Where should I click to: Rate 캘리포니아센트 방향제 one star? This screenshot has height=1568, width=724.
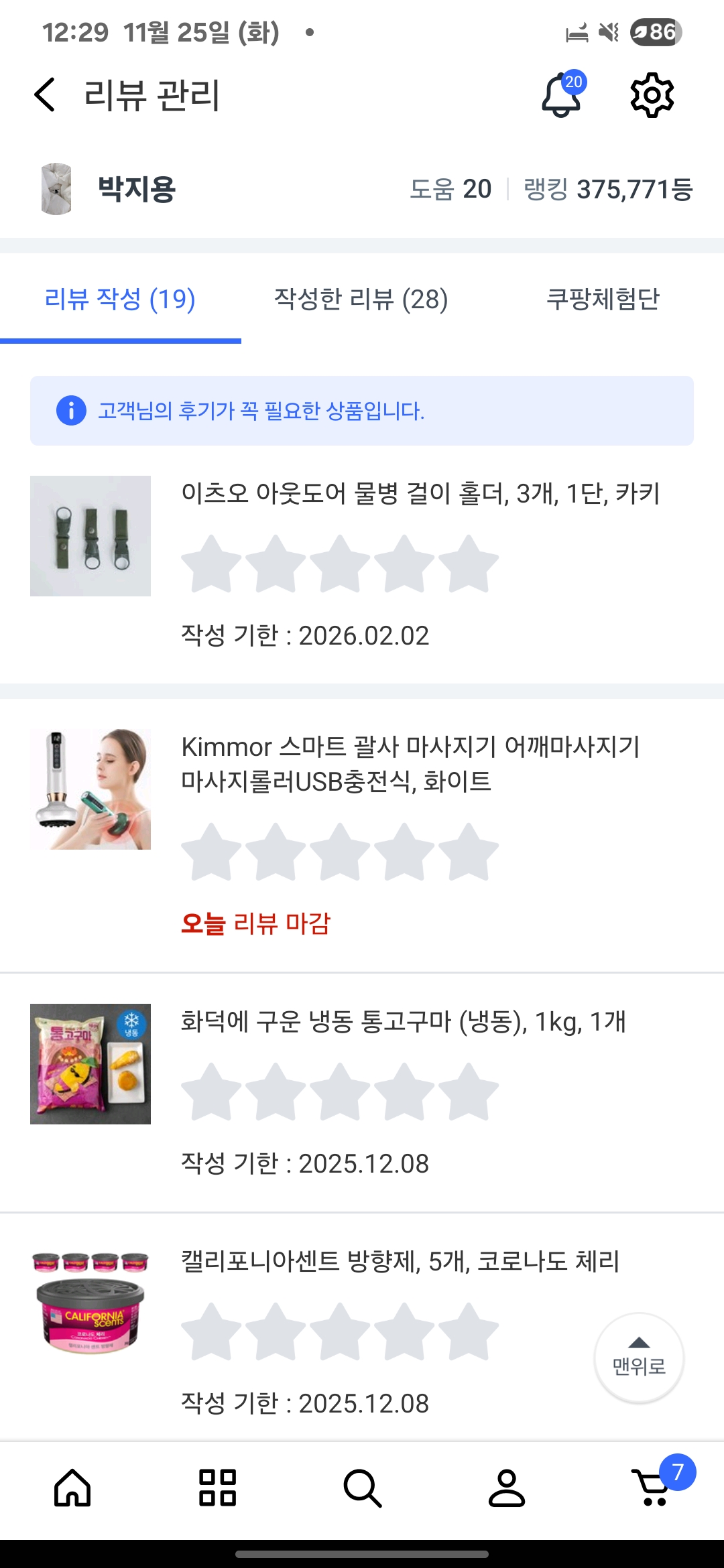point(211,1332)
